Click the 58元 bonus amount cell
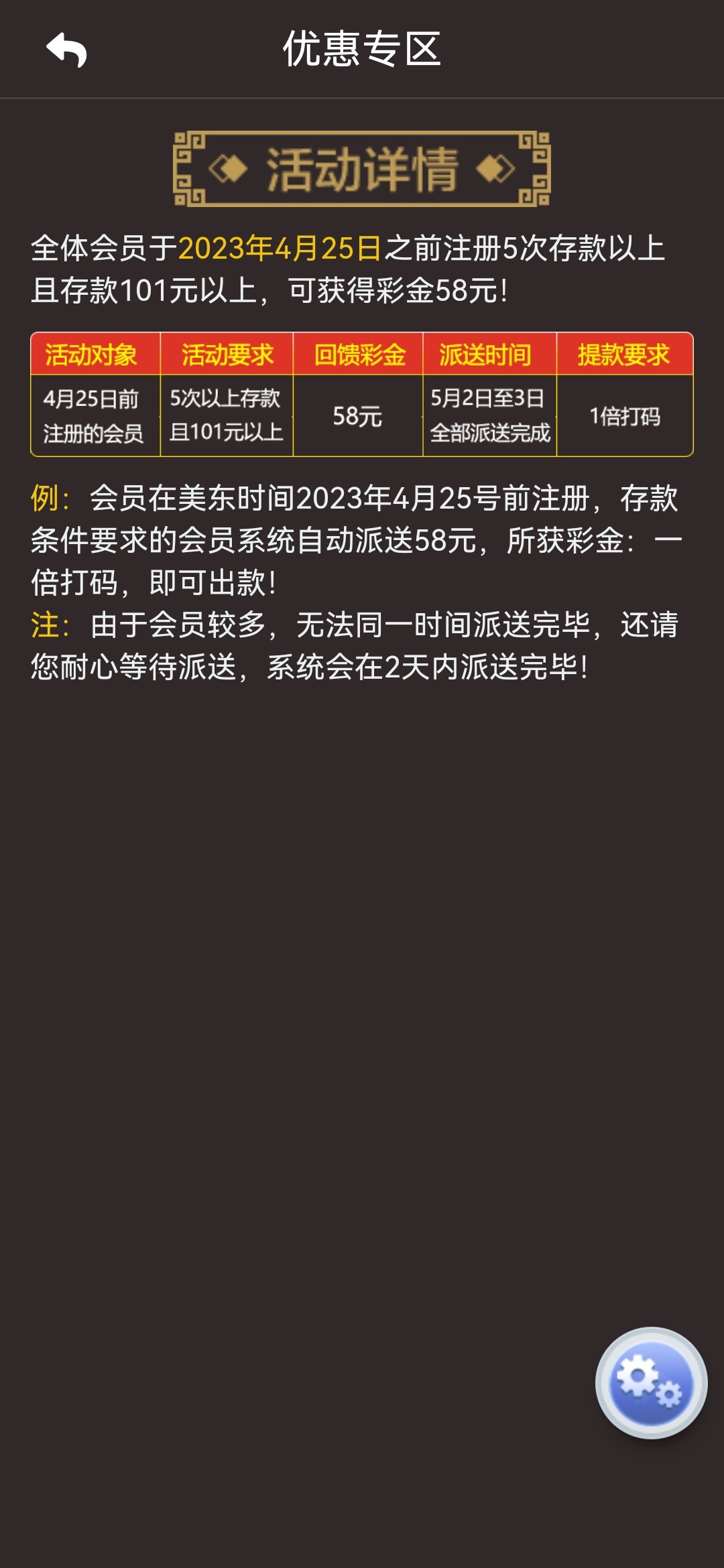Screen dimensions: 724x1568 359,415
